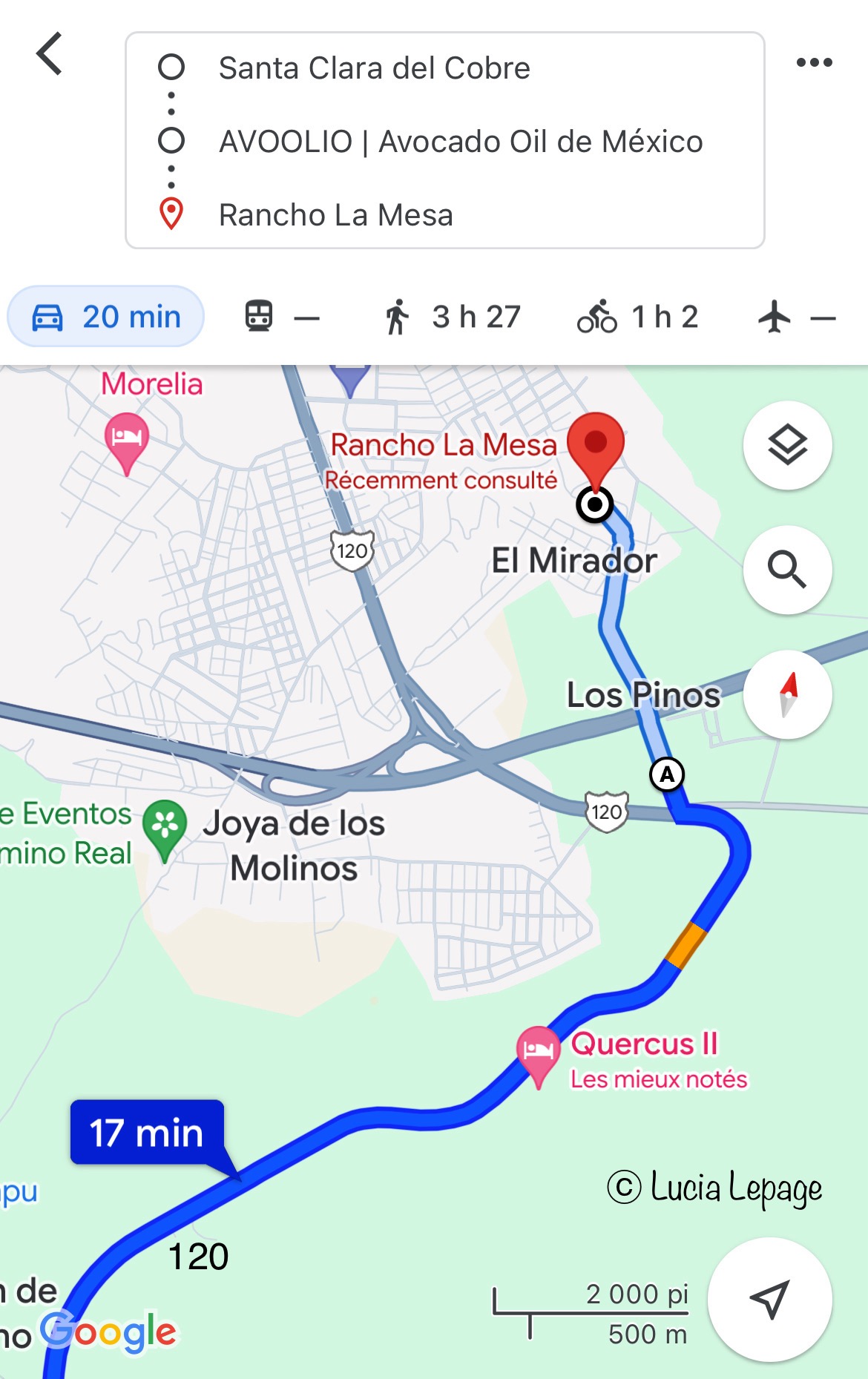
Task: Center the map on my location
Action: (769, 1299)
